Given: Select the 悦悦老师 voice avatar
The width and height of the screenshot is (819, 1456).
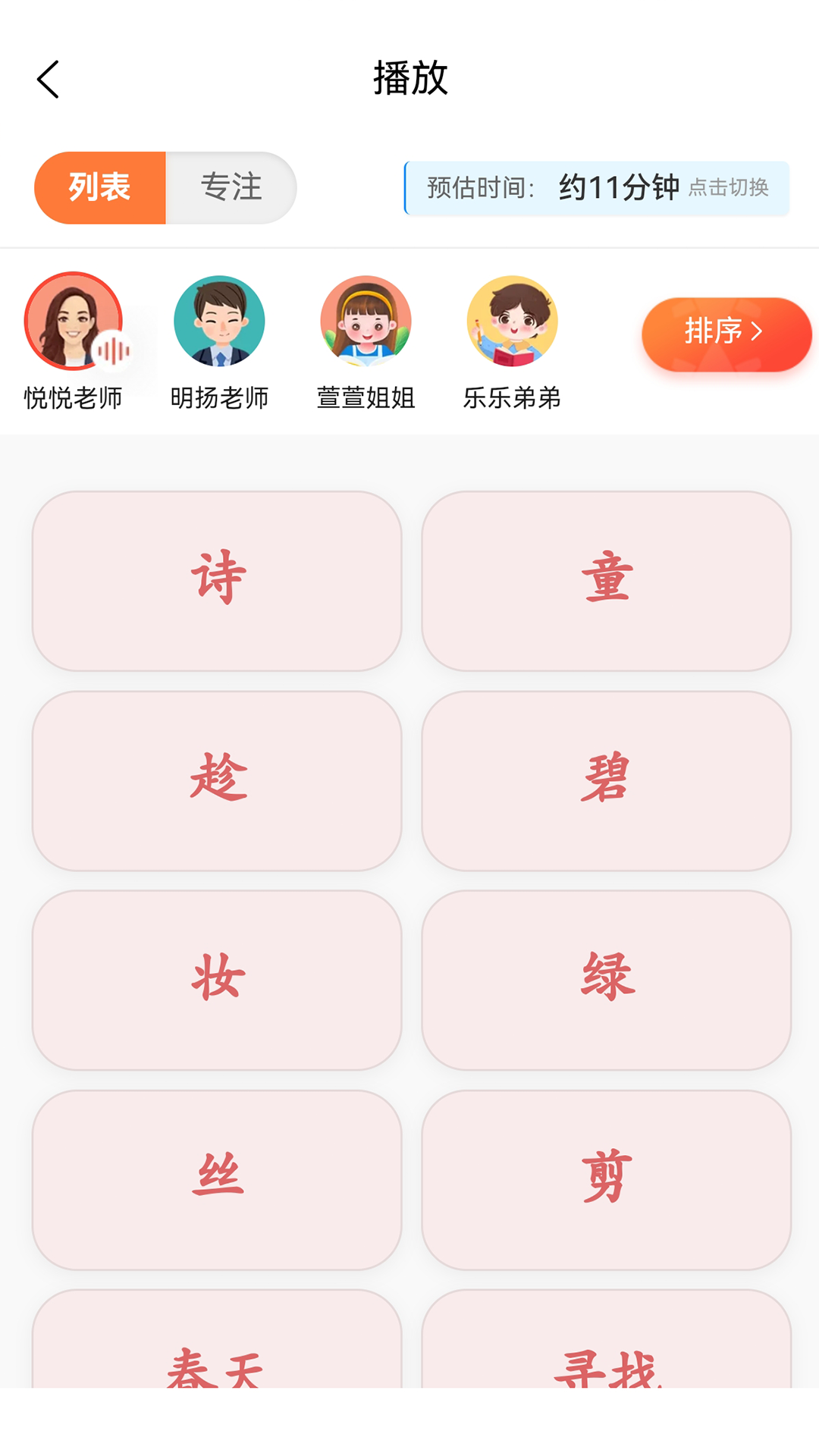Looking at the screenshot, I should 74,322.
